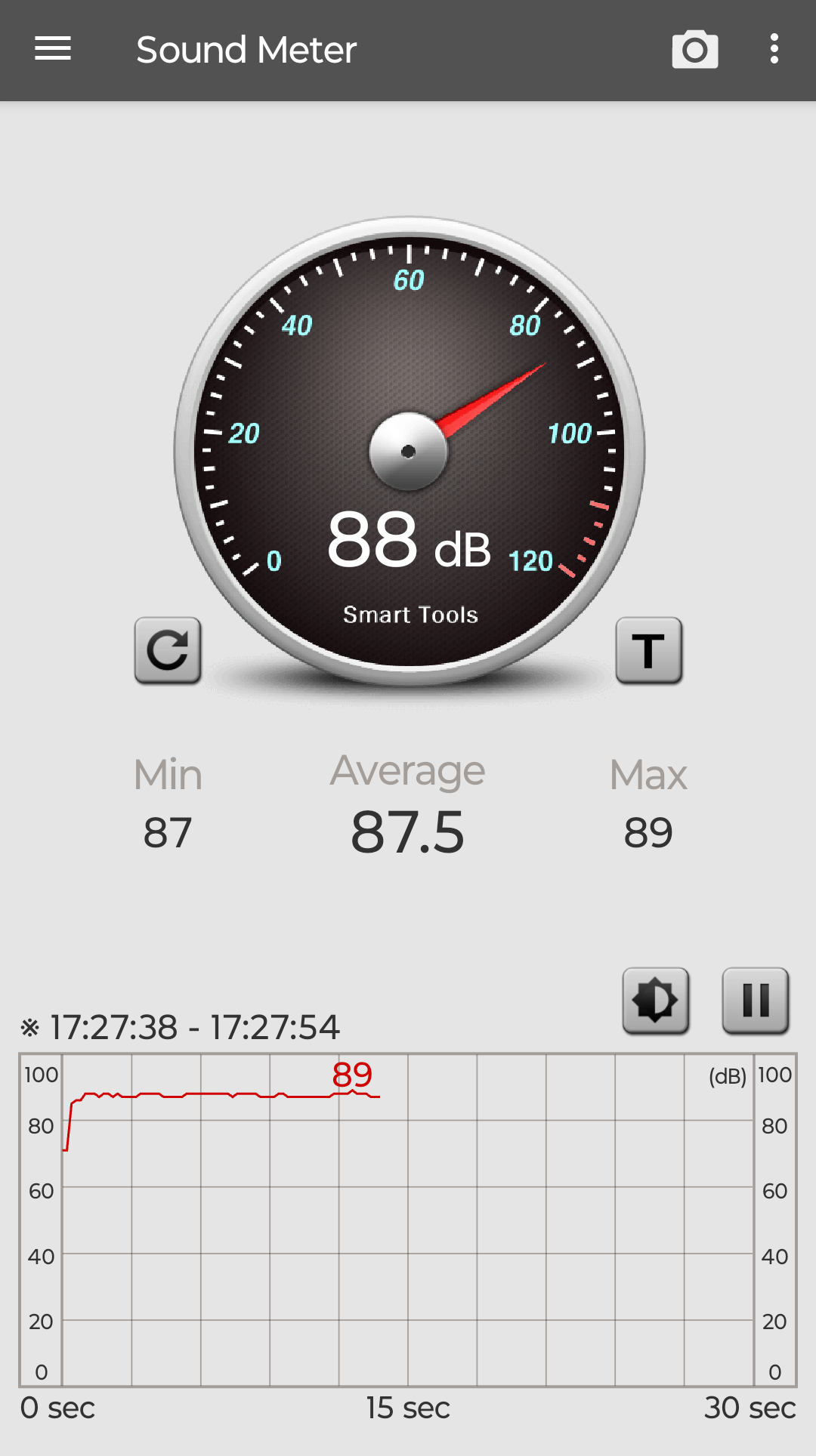This screenshot has height=1456, width=816.
Task: Reset the meter with the refresh button
Action: coord(168,650)
